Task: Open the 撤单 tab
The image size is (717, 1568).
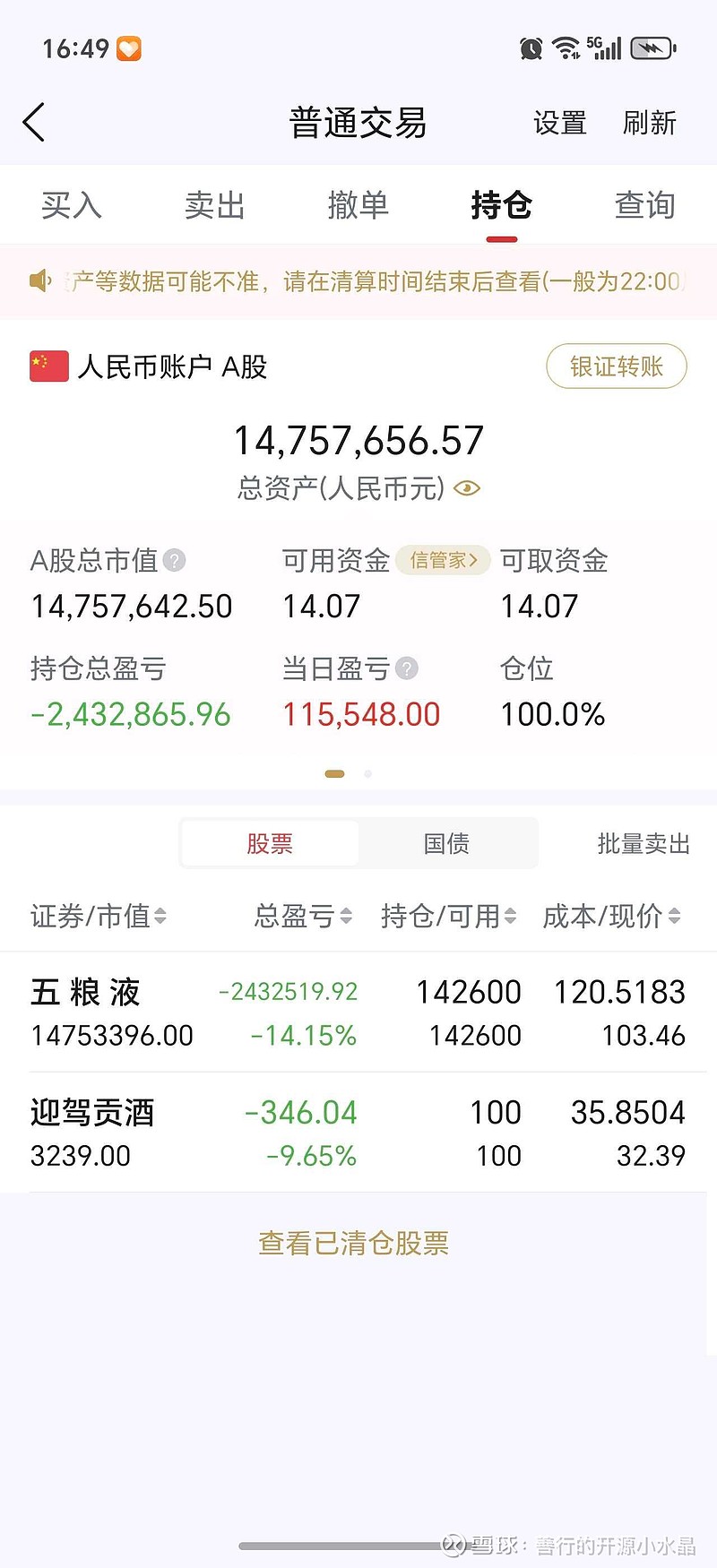Action: coord(358,206)
